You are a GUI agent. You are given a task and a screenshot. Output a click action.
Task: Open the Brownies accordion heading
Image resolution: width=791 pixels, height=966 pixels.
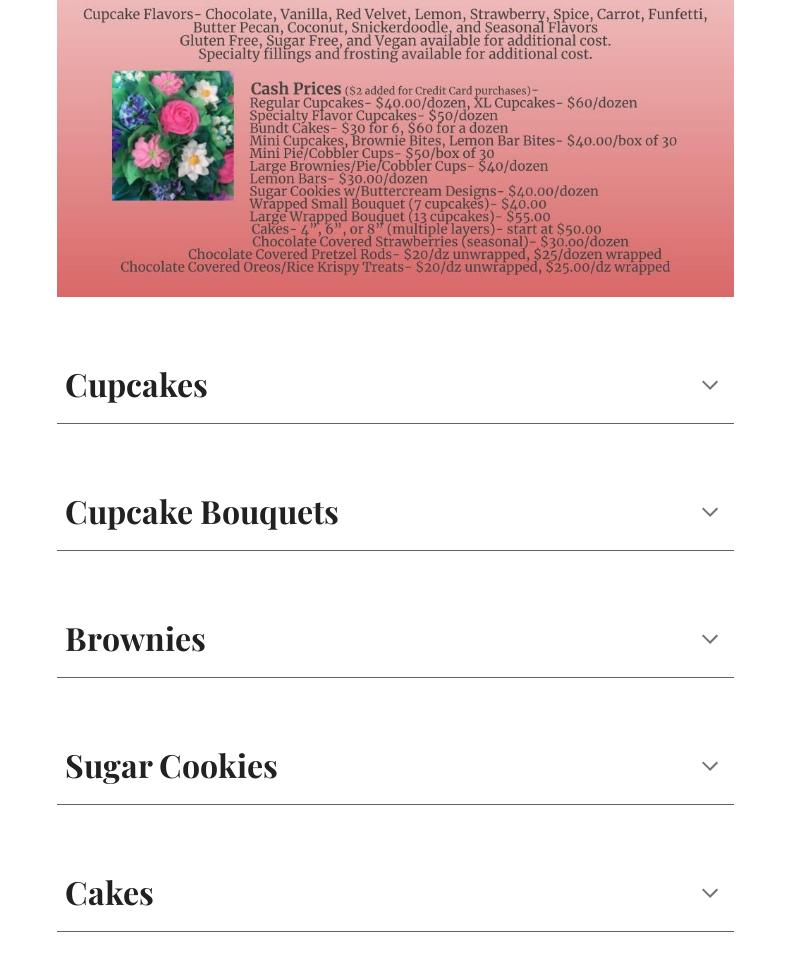(135, 639)
